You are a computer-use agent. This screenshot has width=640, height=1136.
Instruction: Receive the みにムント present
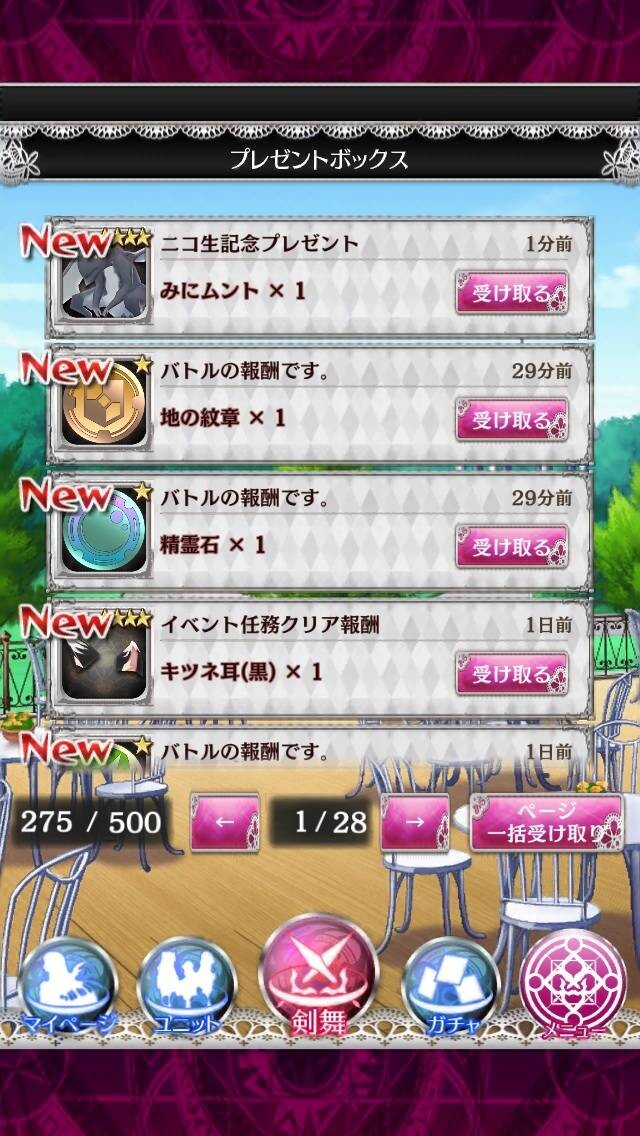(512, 293)
